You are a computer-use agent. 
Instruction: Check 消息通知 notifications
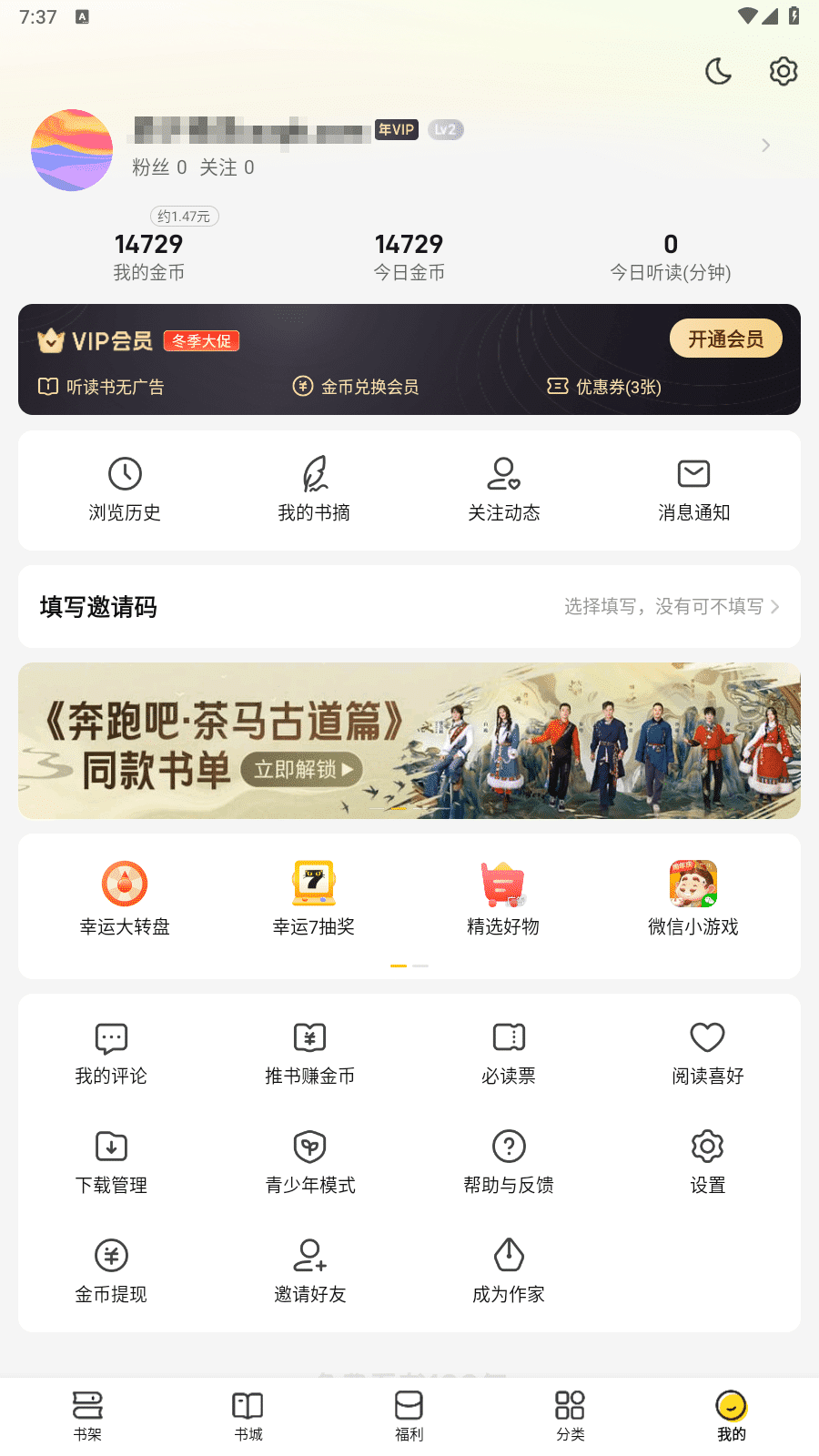tap(693, 490)
